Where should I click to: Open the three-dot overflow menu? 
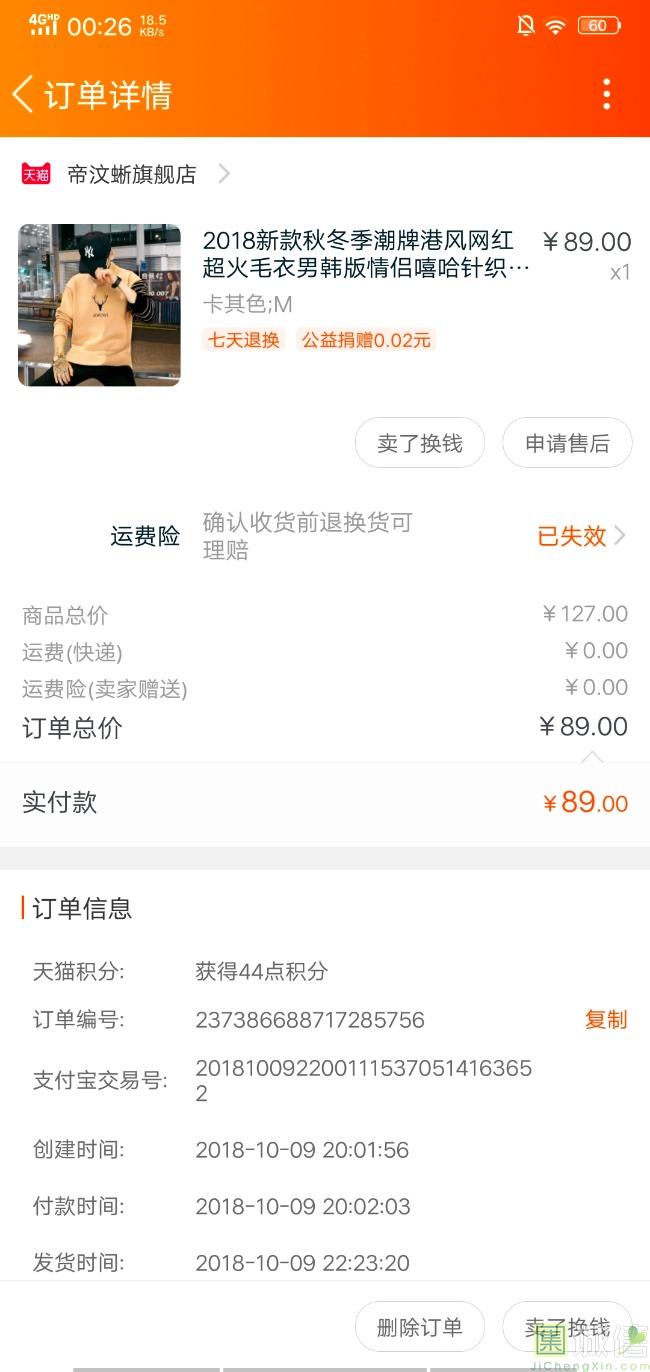point(606,95)
